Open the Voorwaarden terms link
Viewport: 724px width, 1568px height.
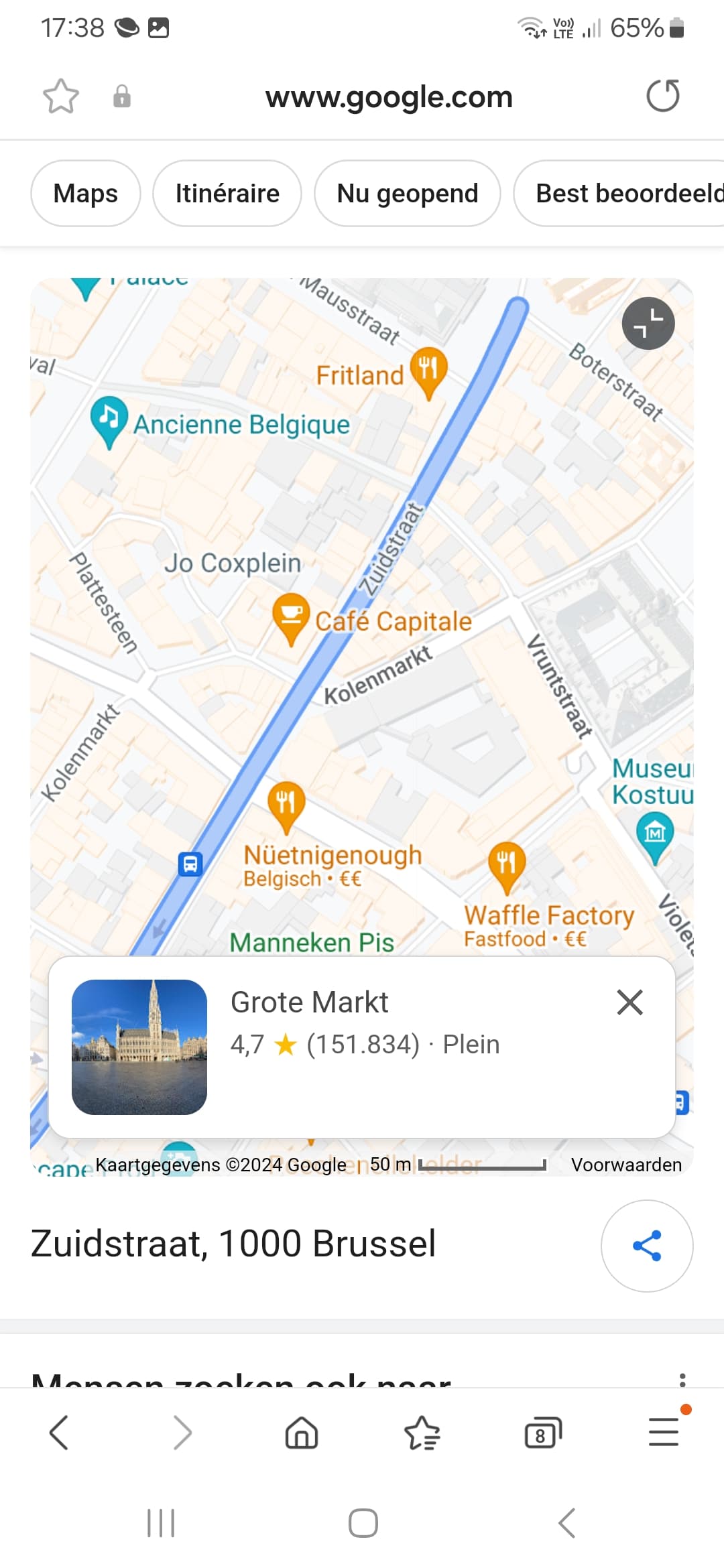[626, 1165]
